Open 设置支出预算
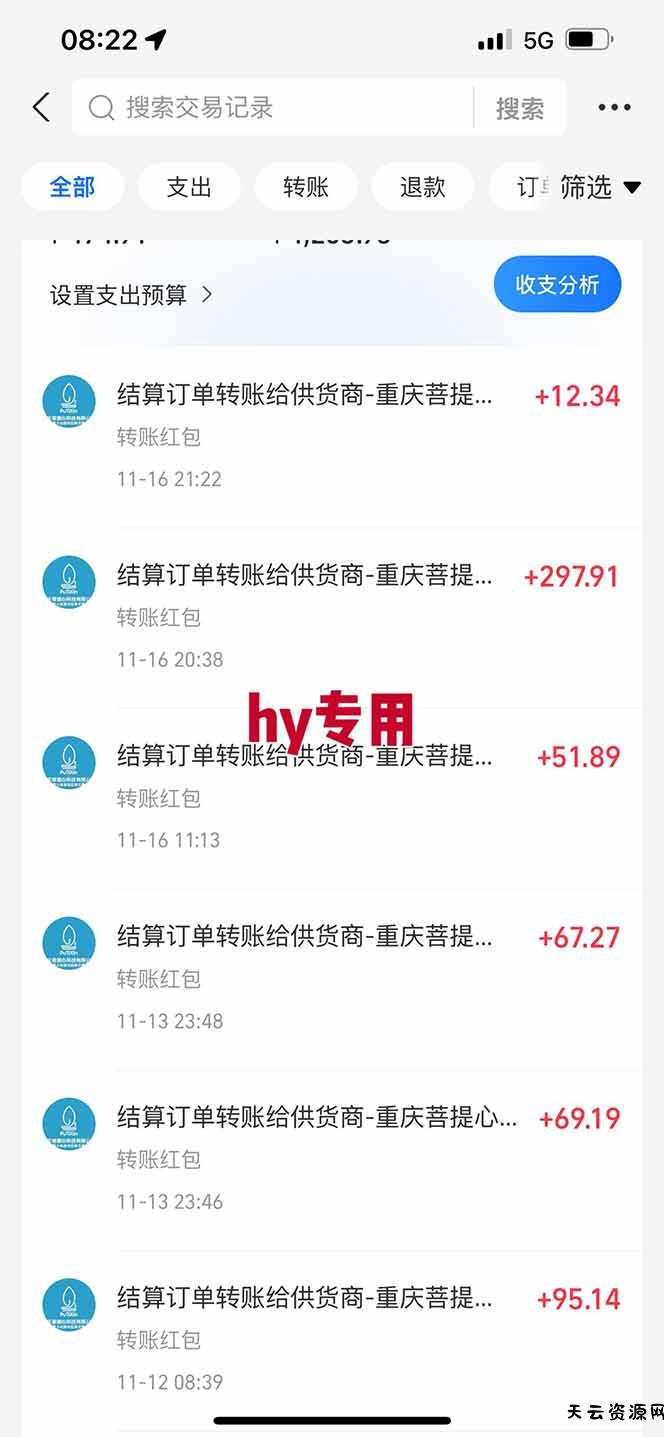 [131, 295]
